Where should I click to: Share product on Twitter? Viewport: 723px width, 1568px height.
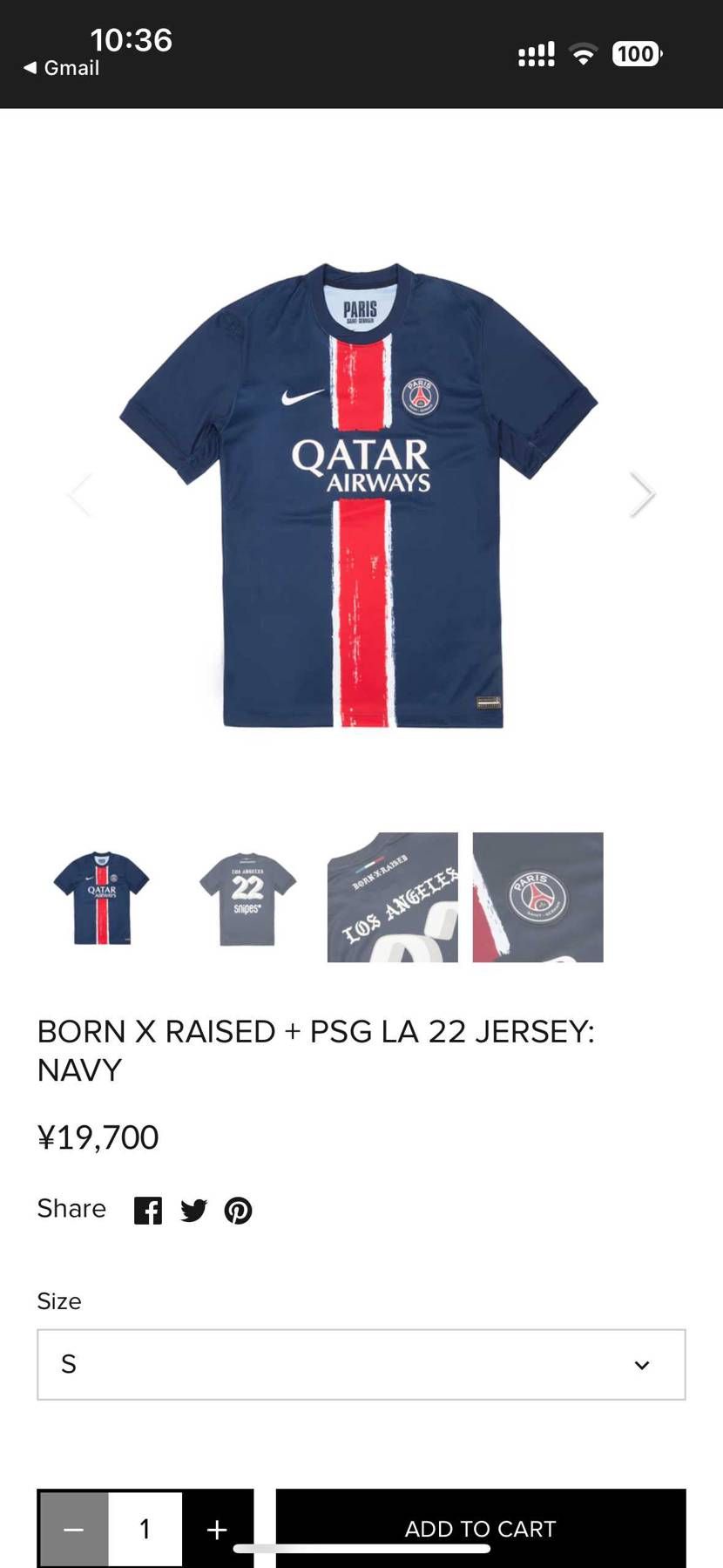point(193,1211)
